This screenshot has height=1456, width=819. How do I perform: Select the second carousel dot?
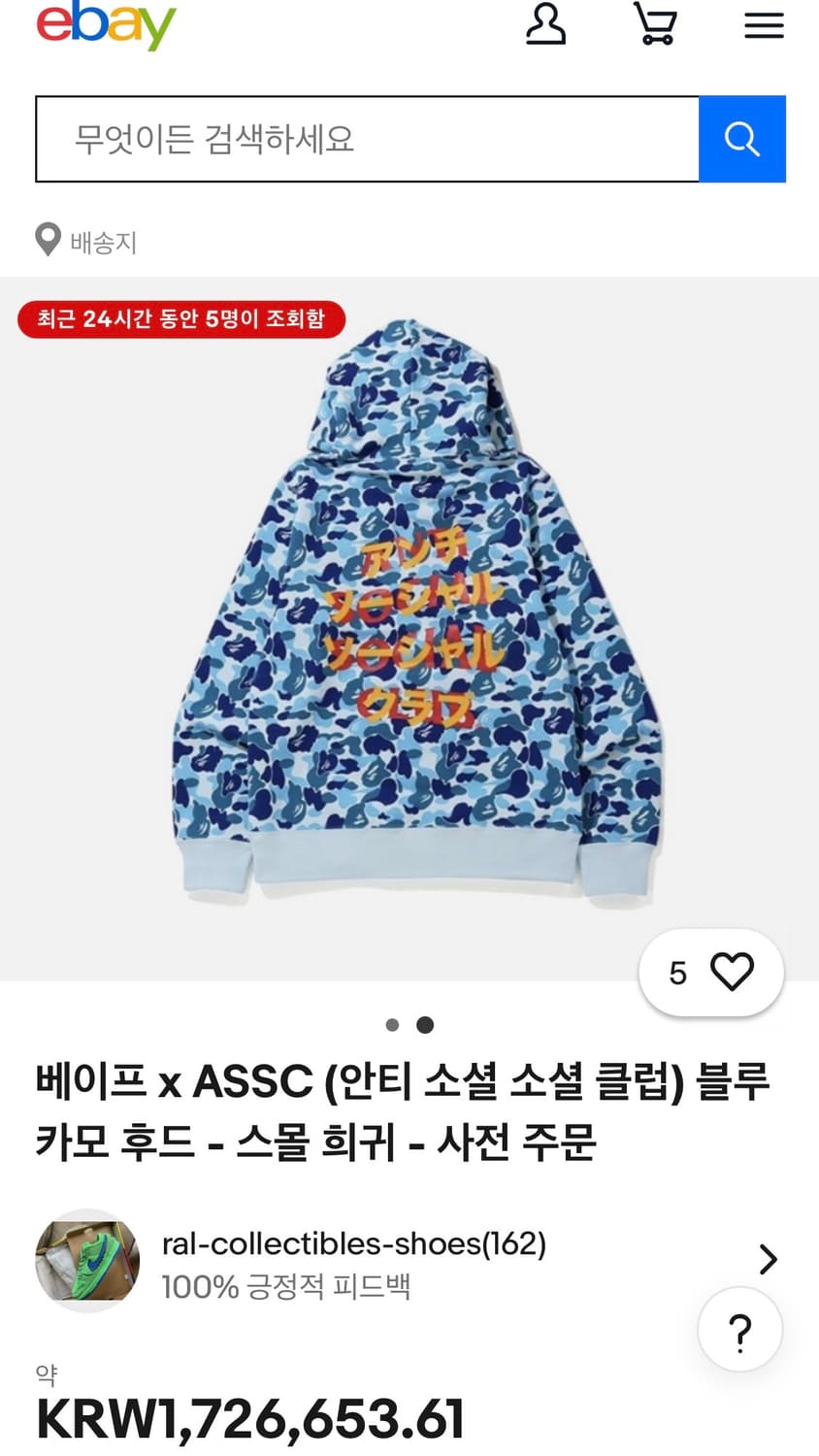point(424,1024)
